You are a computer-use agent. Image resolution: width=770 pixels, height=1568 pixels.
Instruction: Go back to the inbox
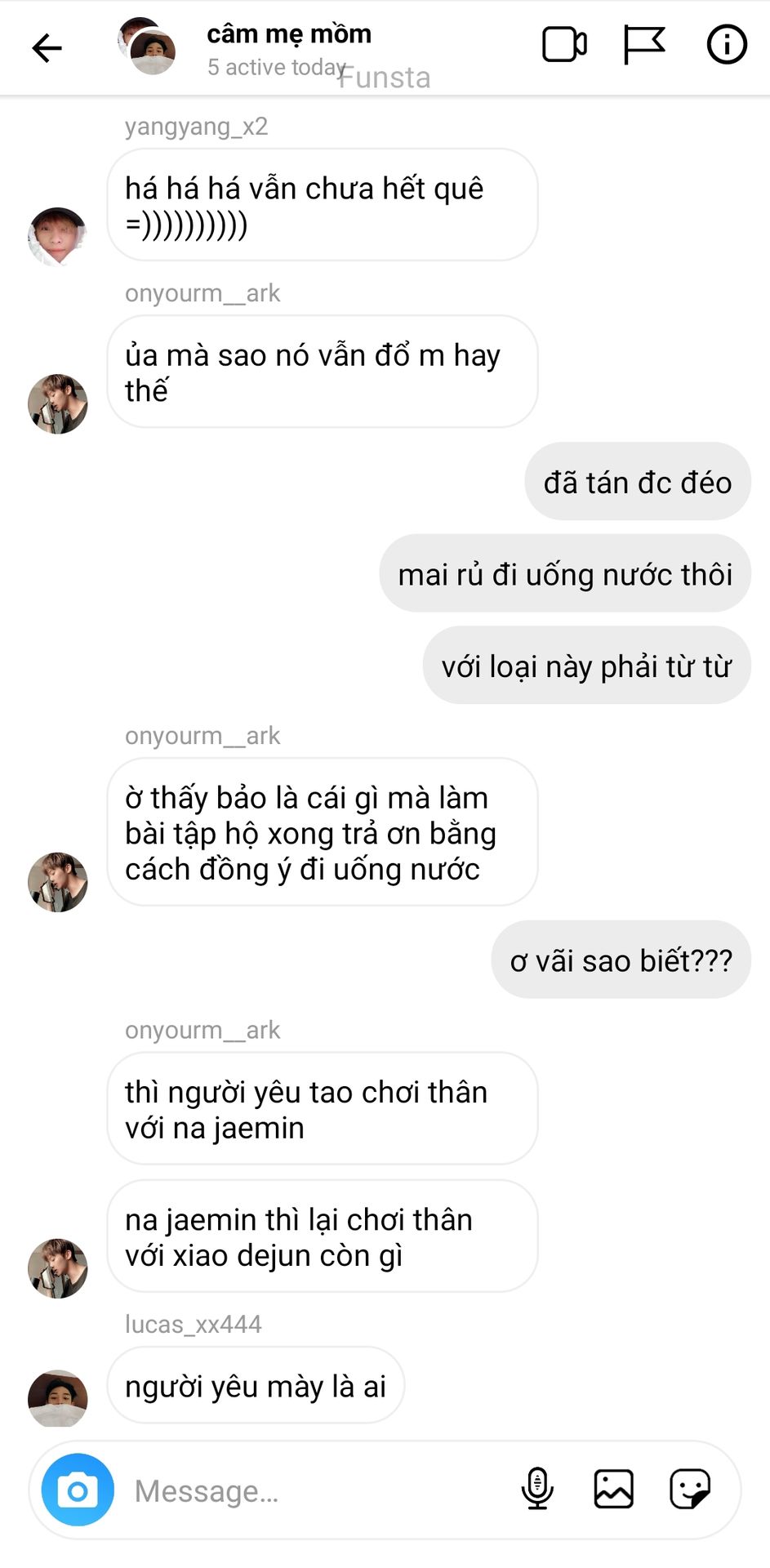pos(47,48)
